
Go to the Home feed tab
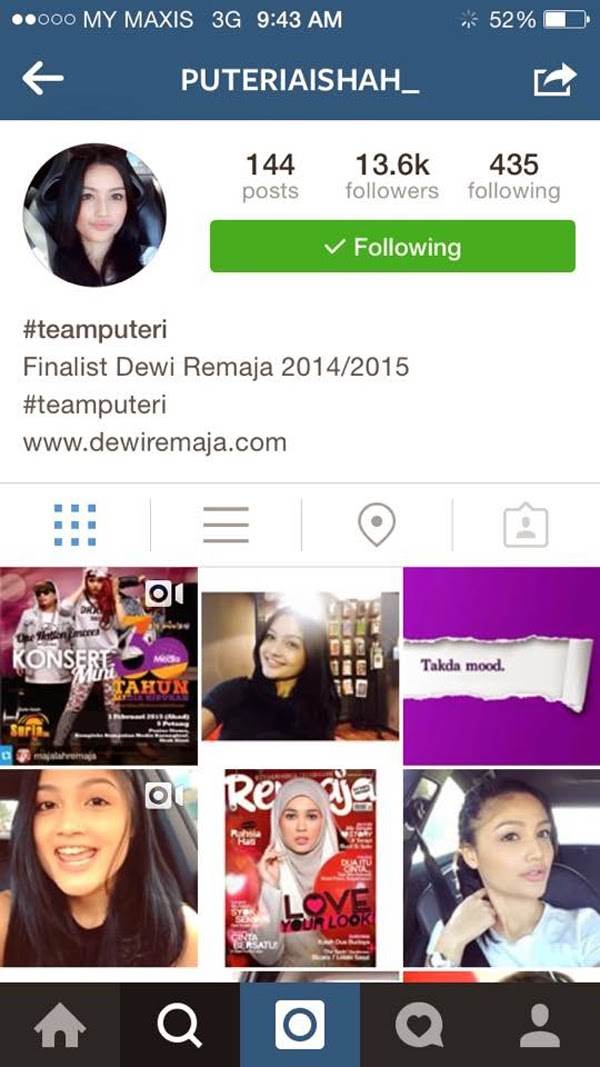pyautogui.click(x=60, y=1025)
